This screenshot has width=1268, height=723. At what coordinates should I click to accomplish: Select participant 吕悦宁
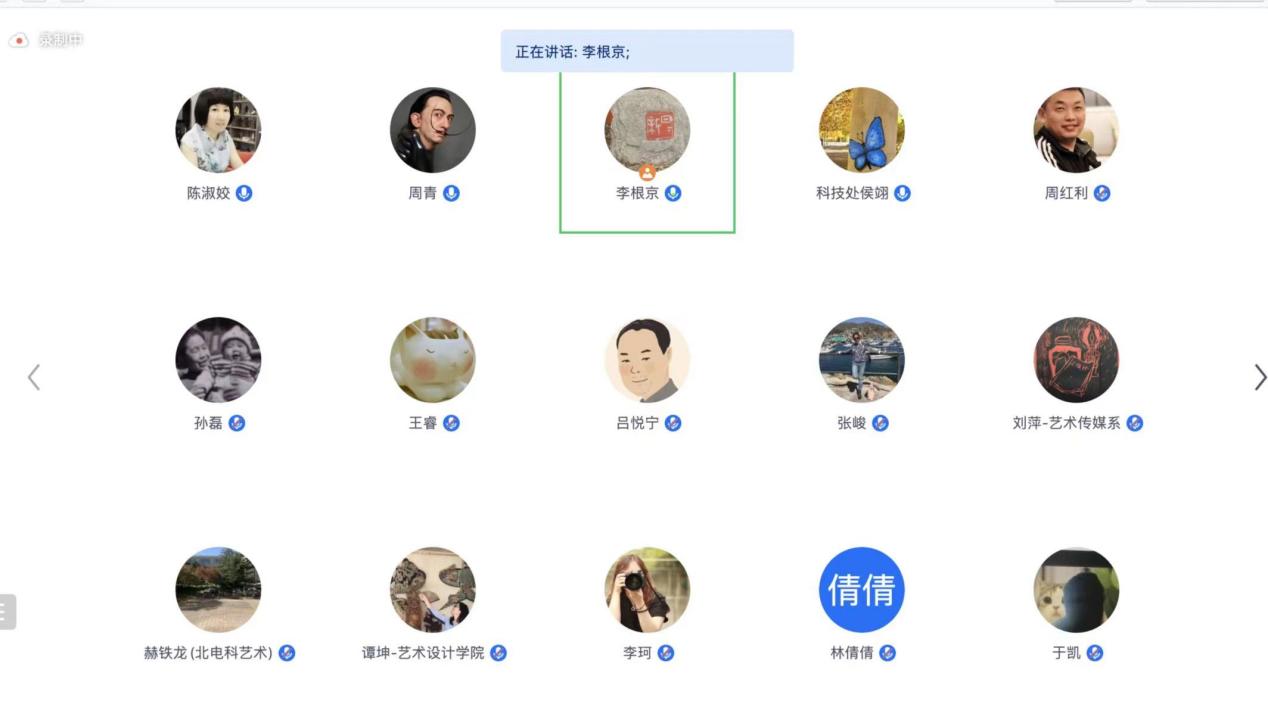[x=647, y=361]
